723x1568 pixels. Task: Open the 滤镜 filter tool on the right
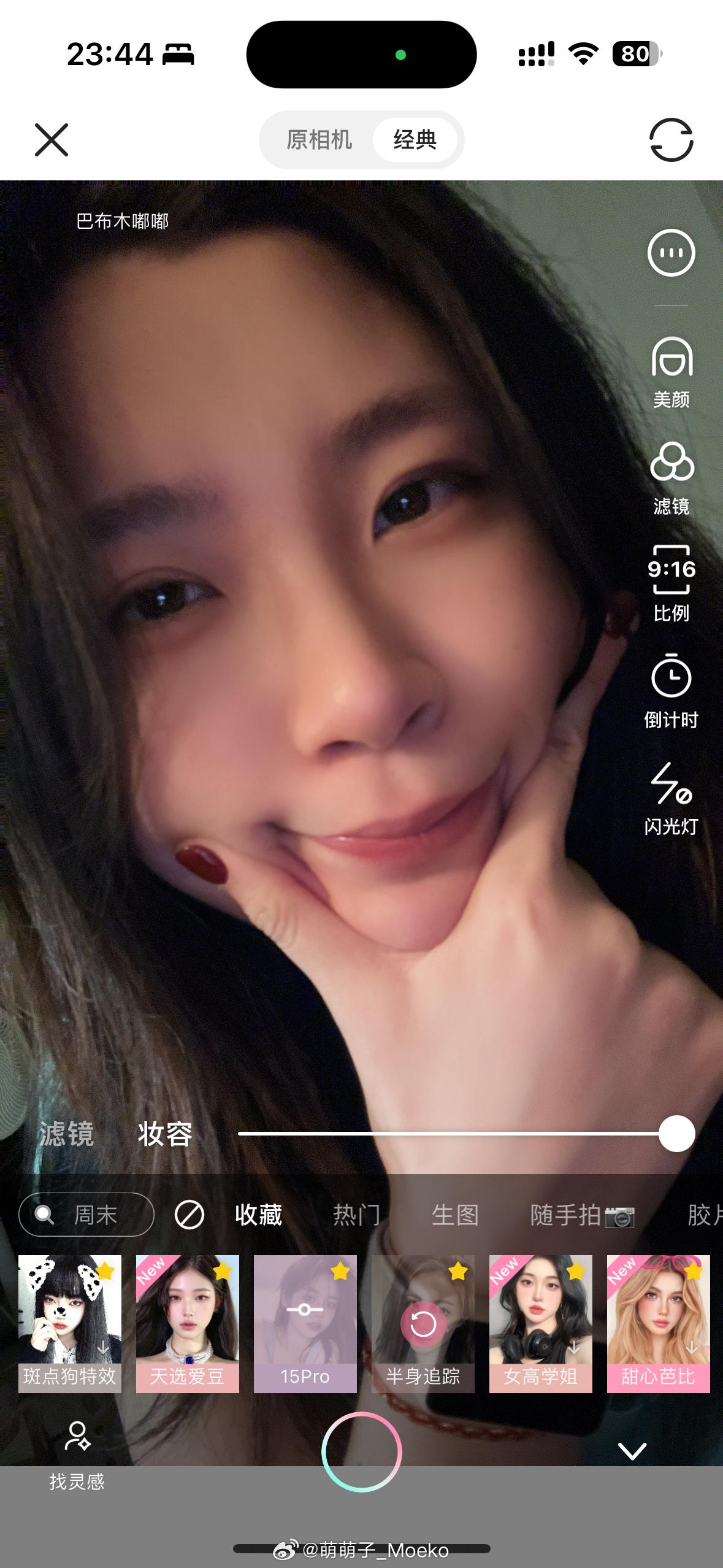[x=671, y=478]
